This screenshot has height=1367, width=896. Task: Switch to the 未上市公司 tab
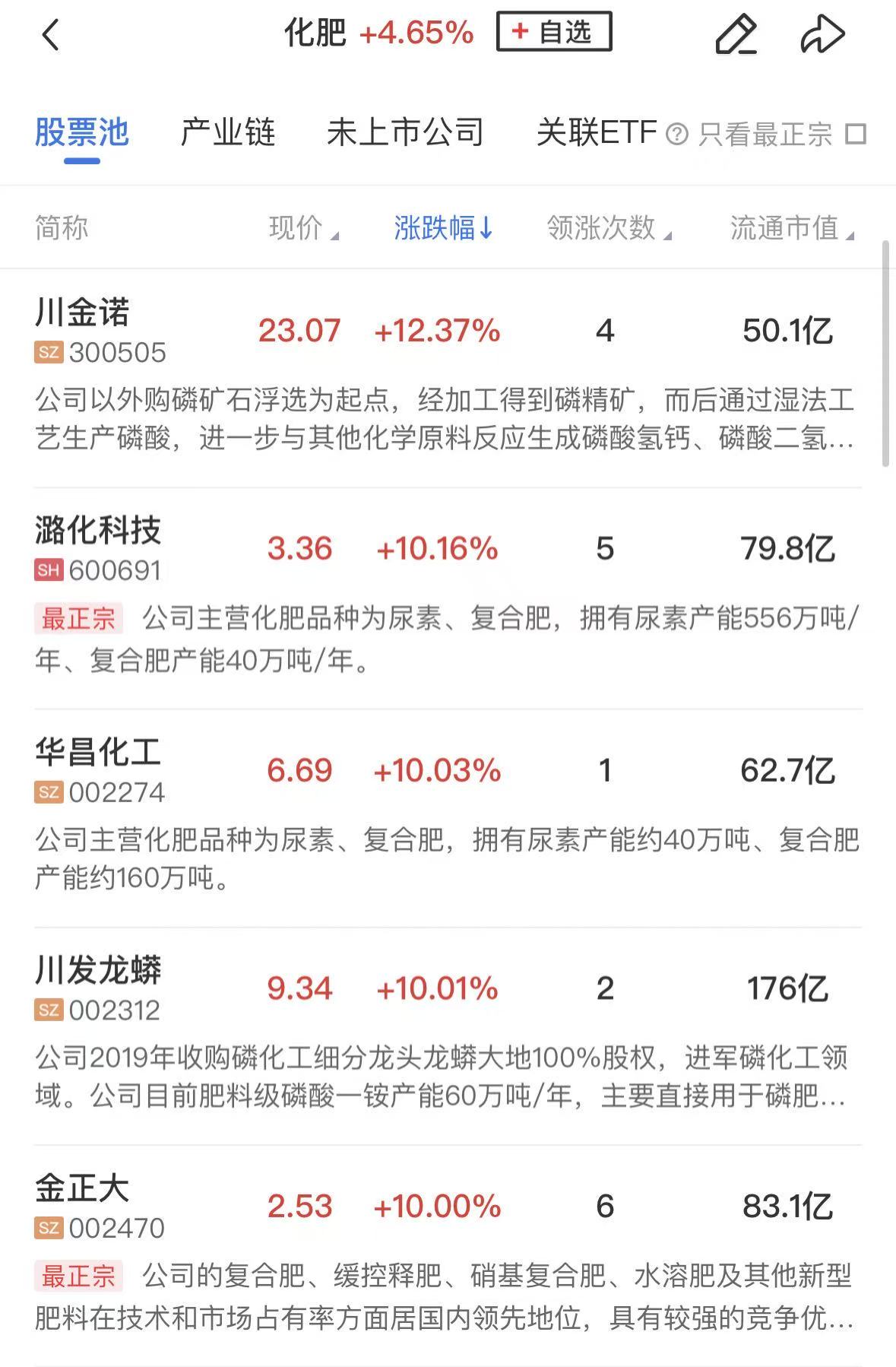pos(405,132)
